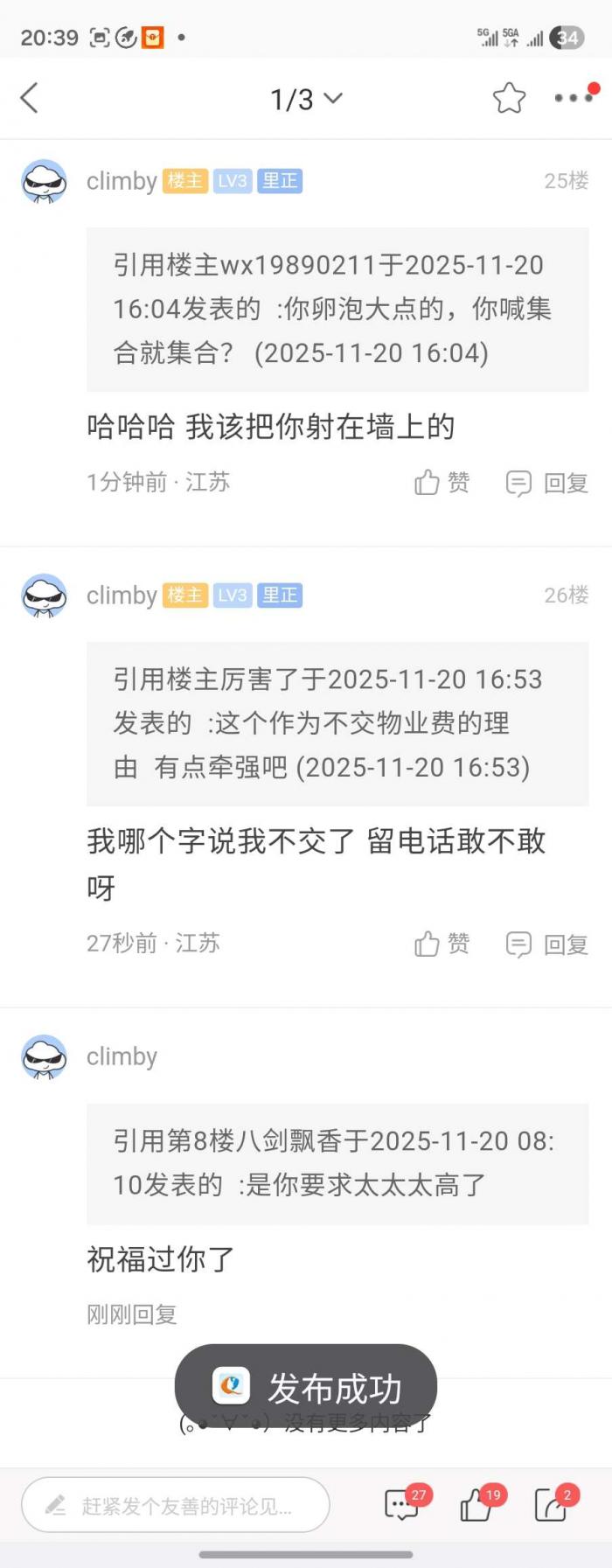Share the post via icon showing 2
The height and width of the screenshot is (1568, 612).
coord(551,1505)
